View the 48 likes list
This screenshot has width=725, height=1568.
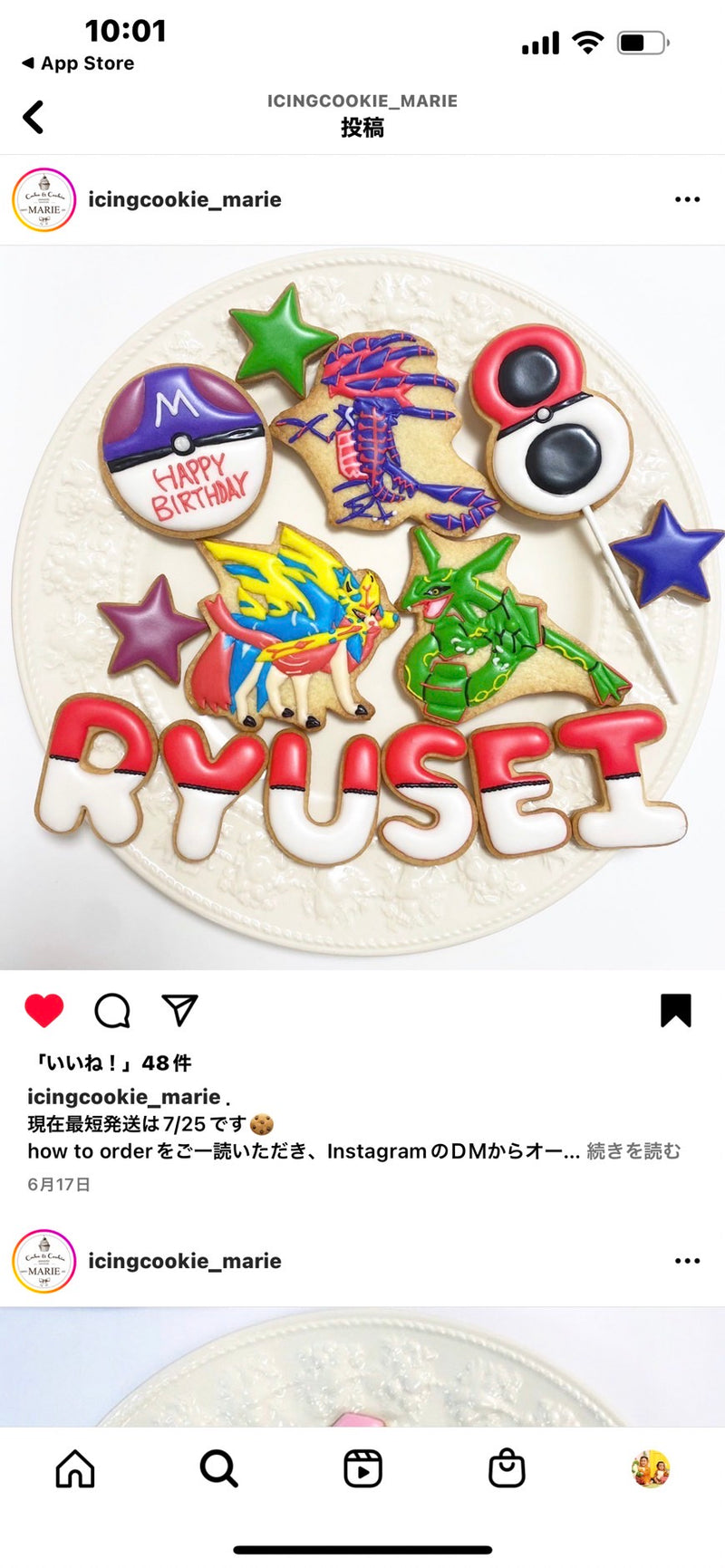coord(111,1063)
